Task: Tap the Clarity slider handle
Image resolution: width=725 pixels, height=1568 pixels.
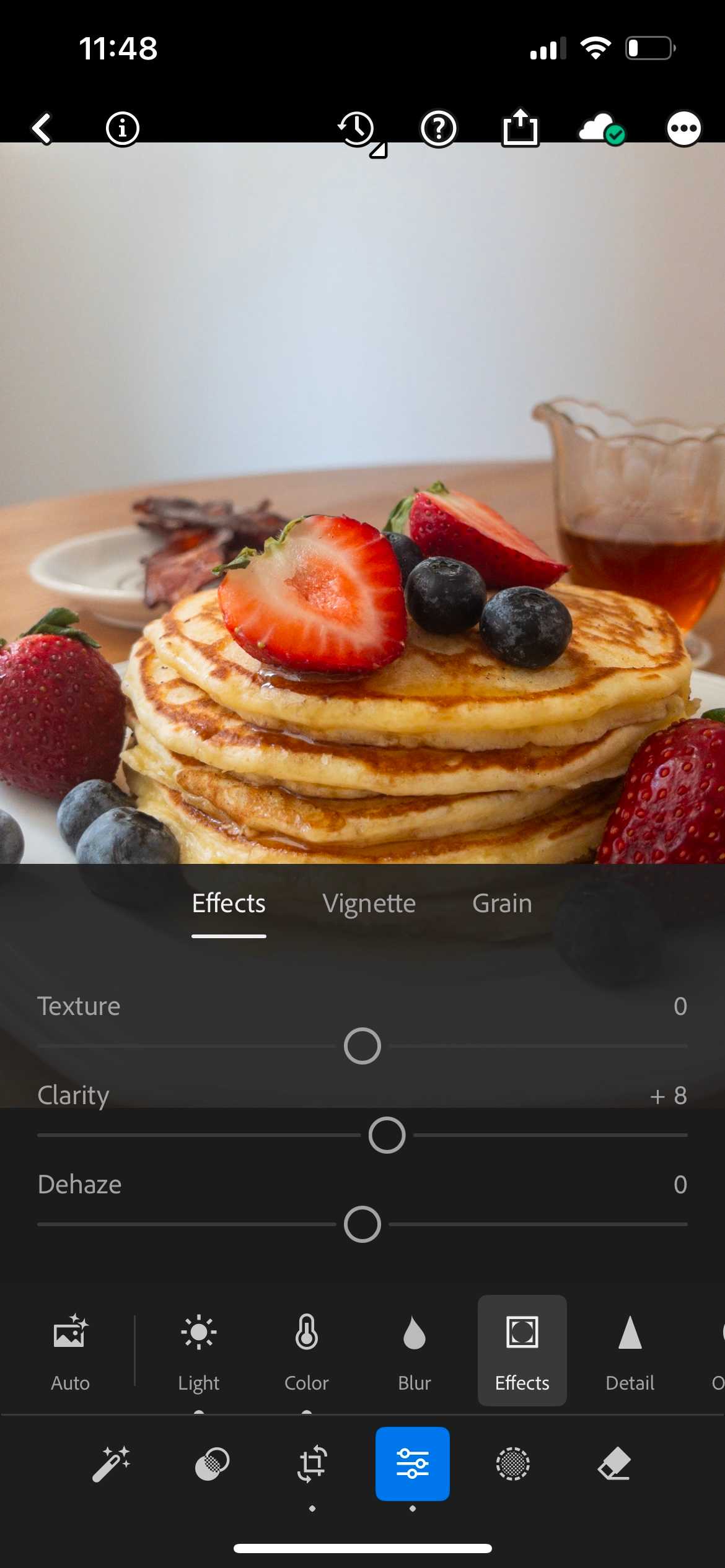Action: coord(387,1135)
